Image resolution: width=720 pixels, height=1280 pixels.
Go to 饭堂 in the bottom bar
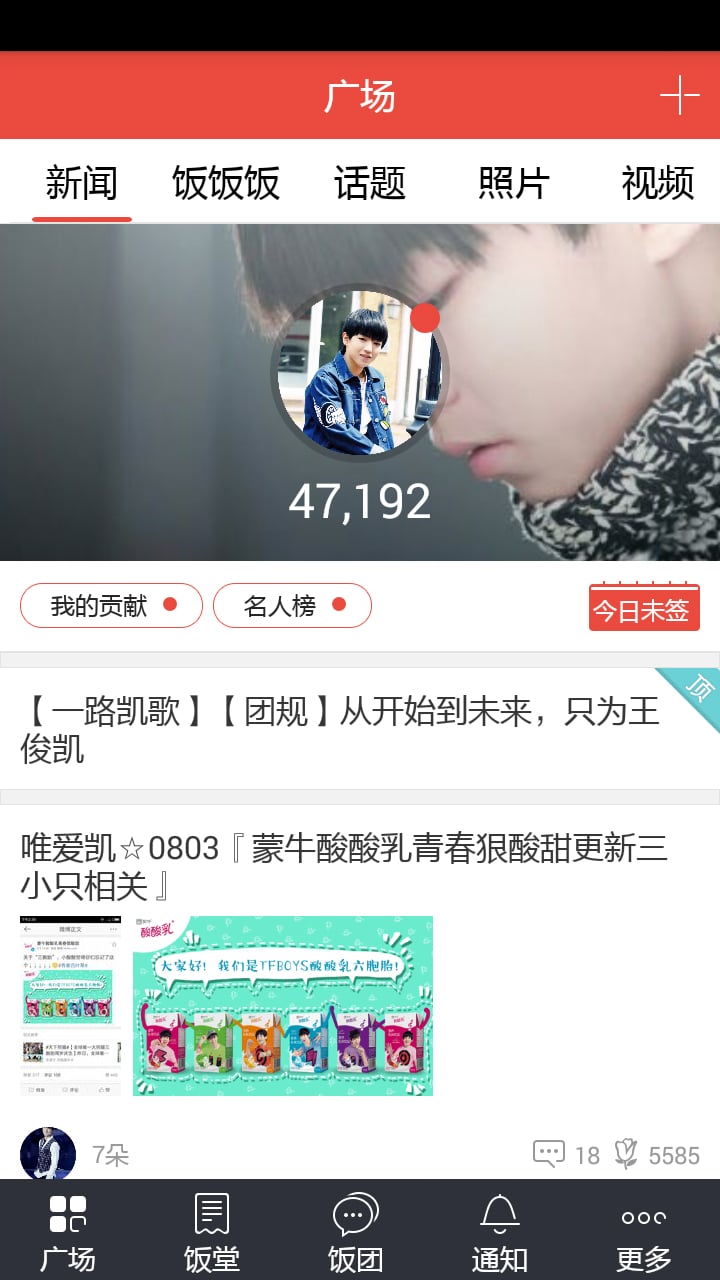(x=212, y=1232)
